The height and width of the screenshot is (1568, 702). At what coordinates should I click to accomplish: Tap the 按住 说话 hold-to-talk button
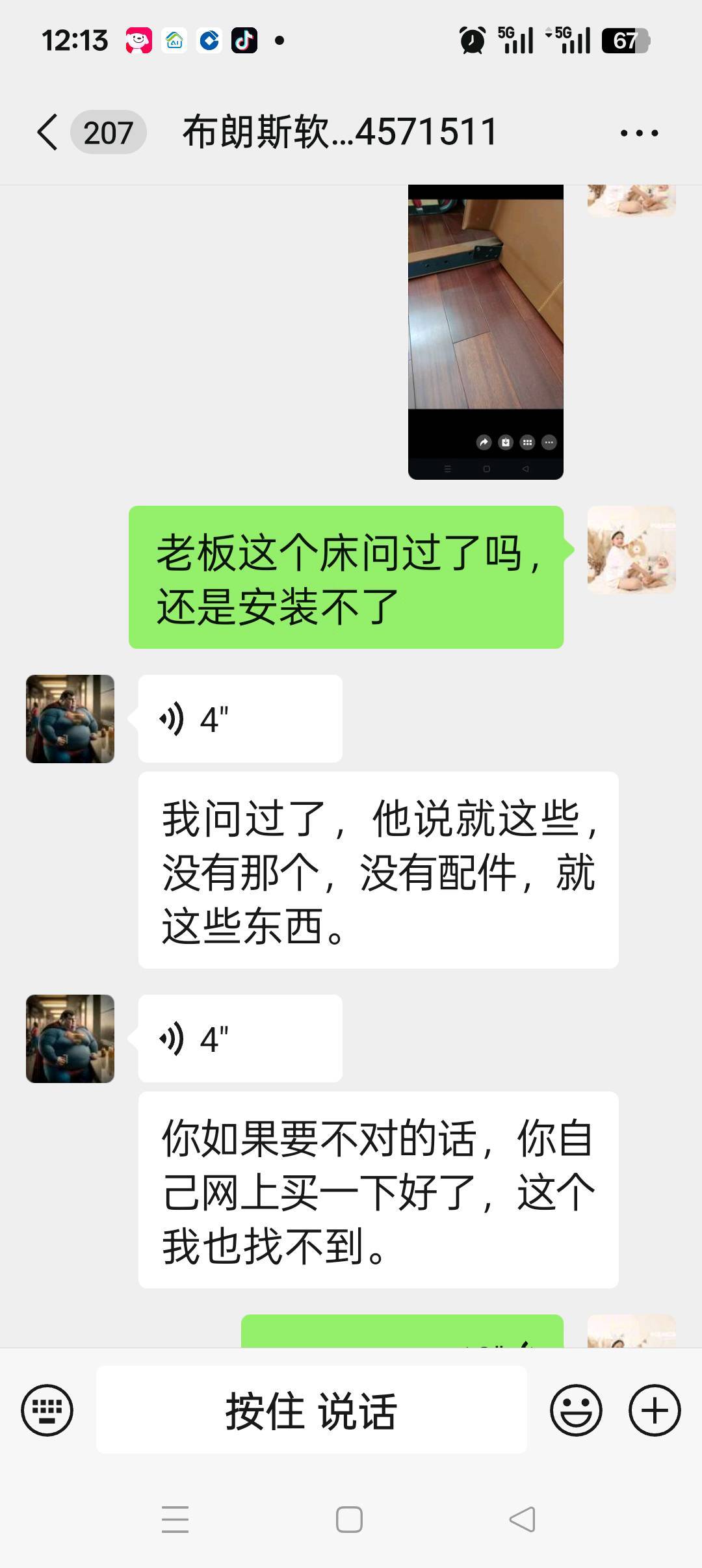tap(311, 1410)
